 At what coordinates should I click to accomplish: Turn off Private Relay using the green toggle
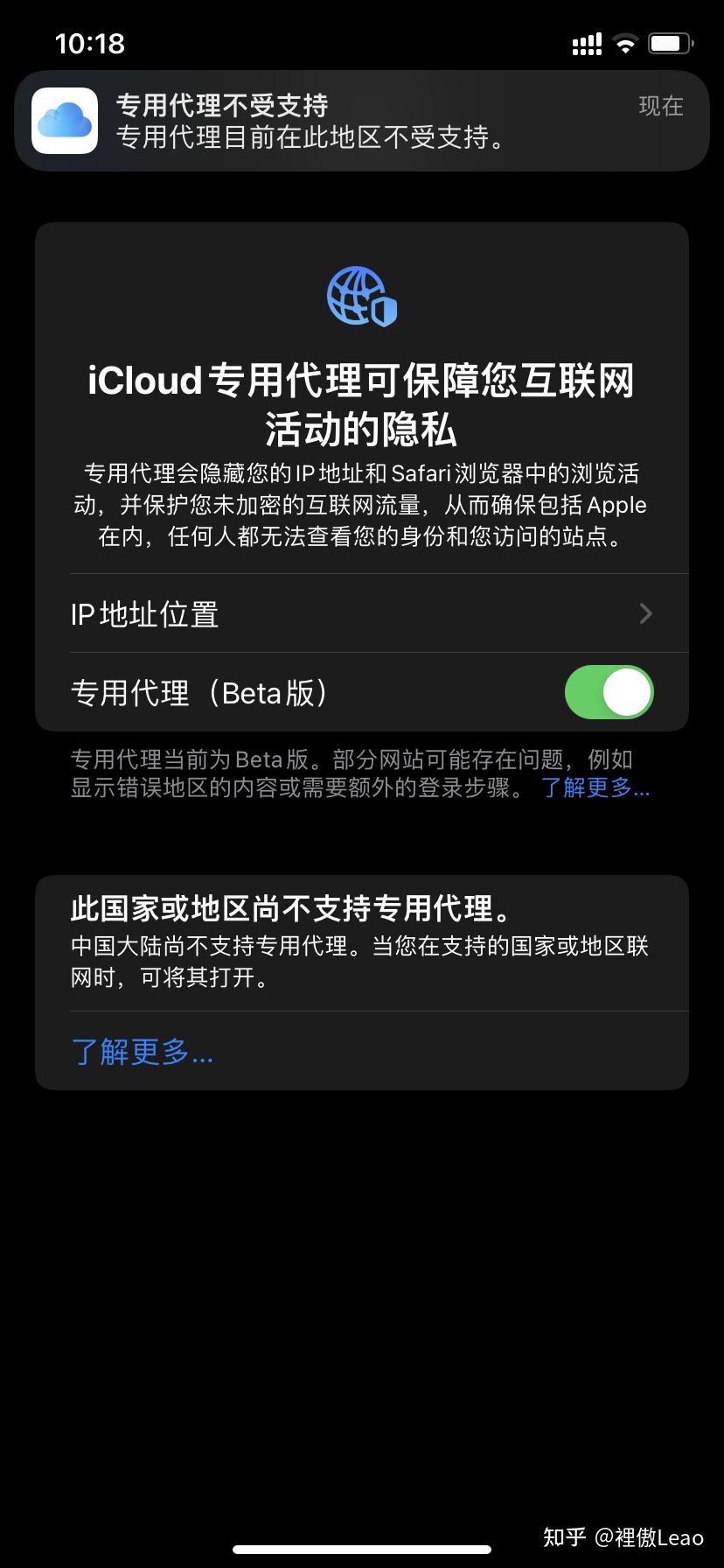[x=609, y=692]
